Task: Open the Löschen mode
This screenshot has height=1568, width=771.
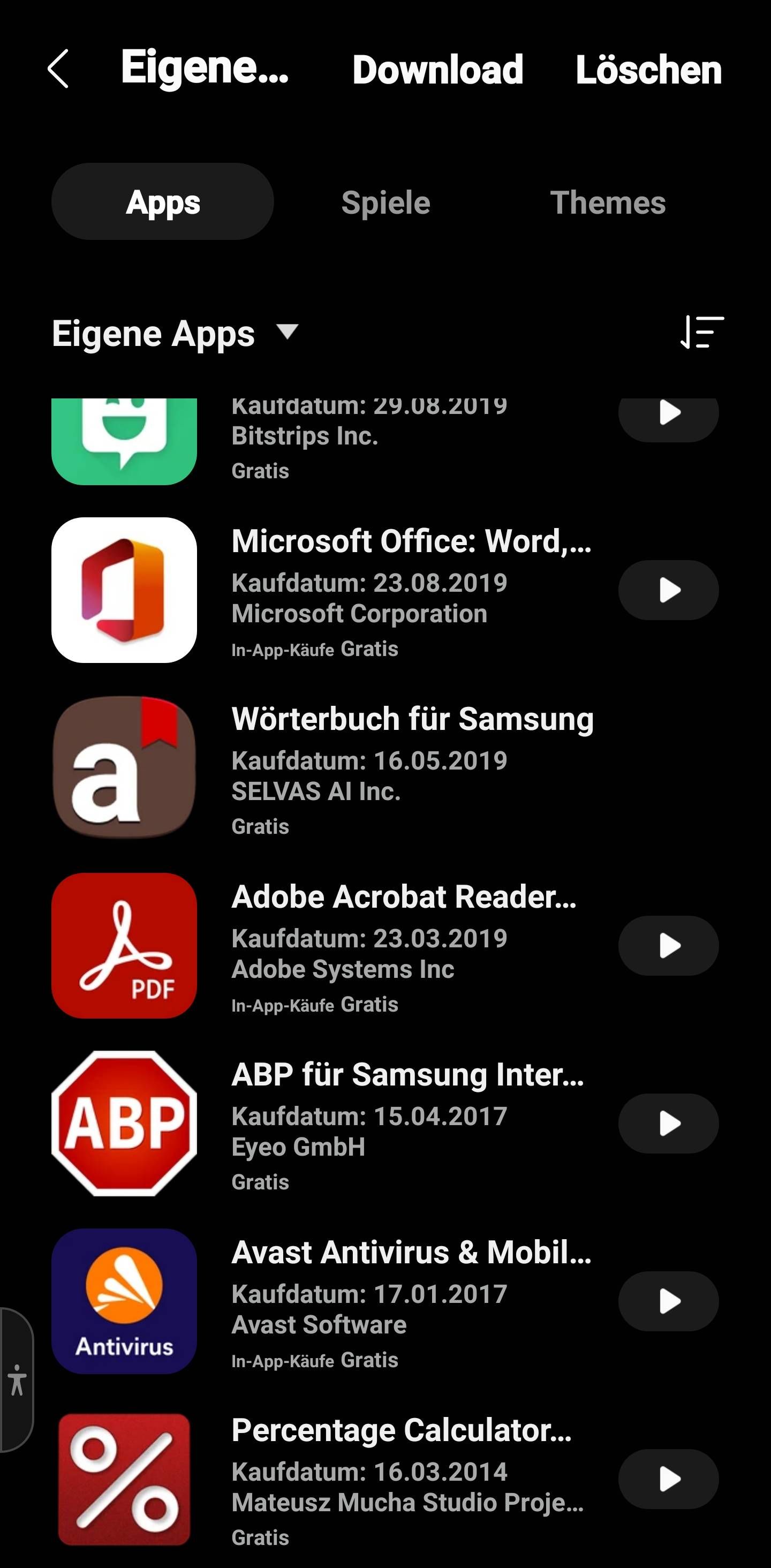Action: [x=647, y=68]
